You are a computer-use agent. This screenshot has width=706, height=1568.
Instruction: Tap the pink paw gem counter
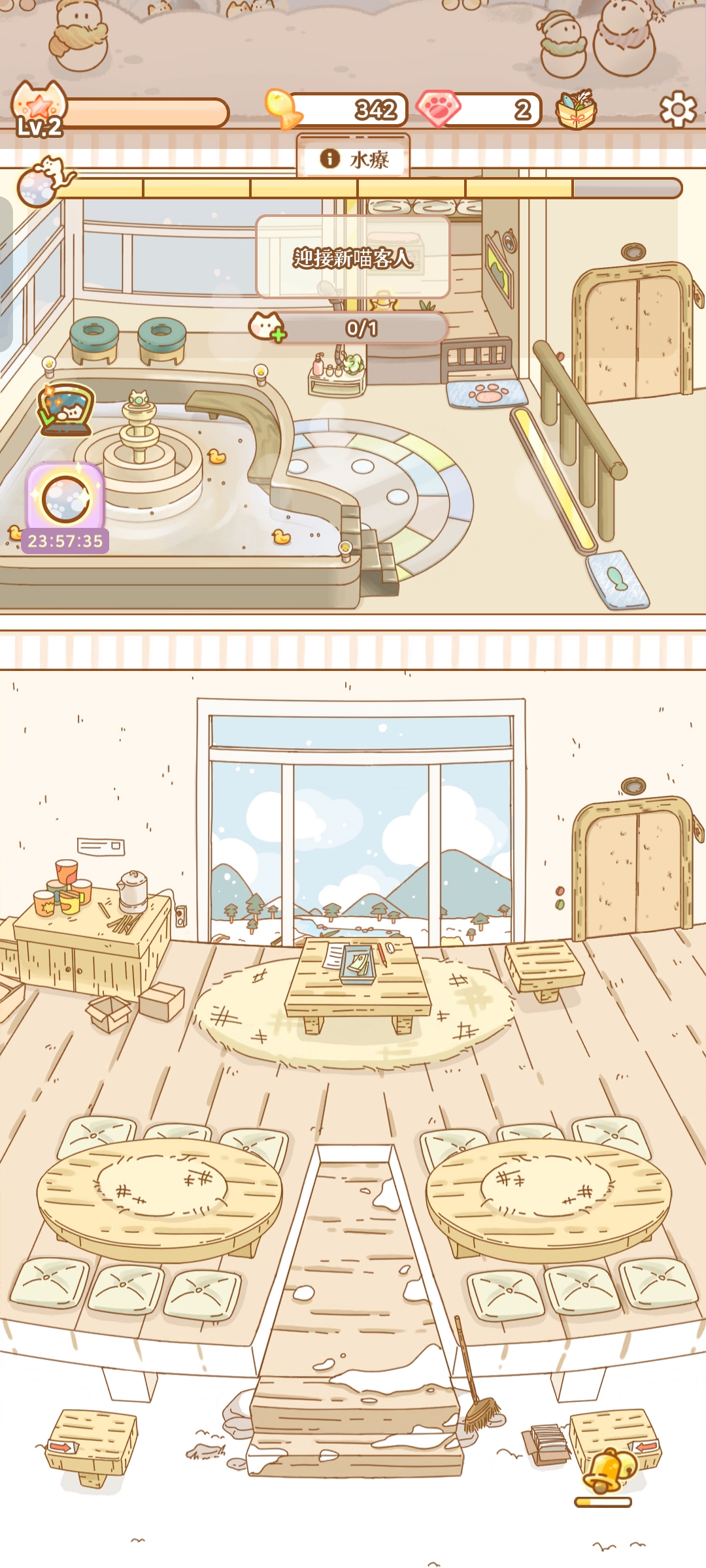click(480, 110)
